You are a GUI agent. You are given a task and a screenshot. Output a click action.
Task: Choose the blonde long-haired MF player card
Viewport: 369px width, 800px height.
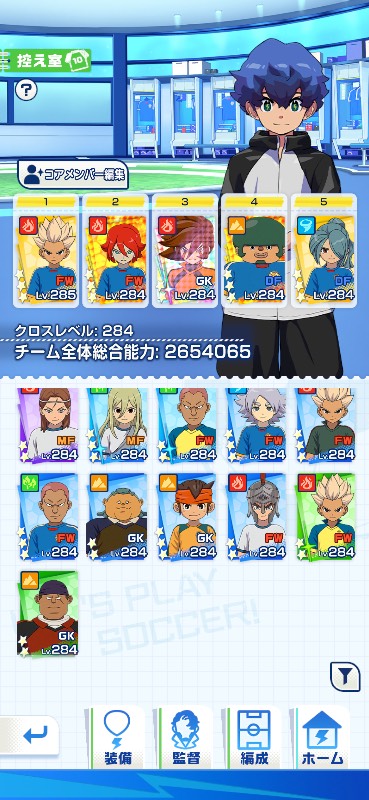(x=118, y=425)
